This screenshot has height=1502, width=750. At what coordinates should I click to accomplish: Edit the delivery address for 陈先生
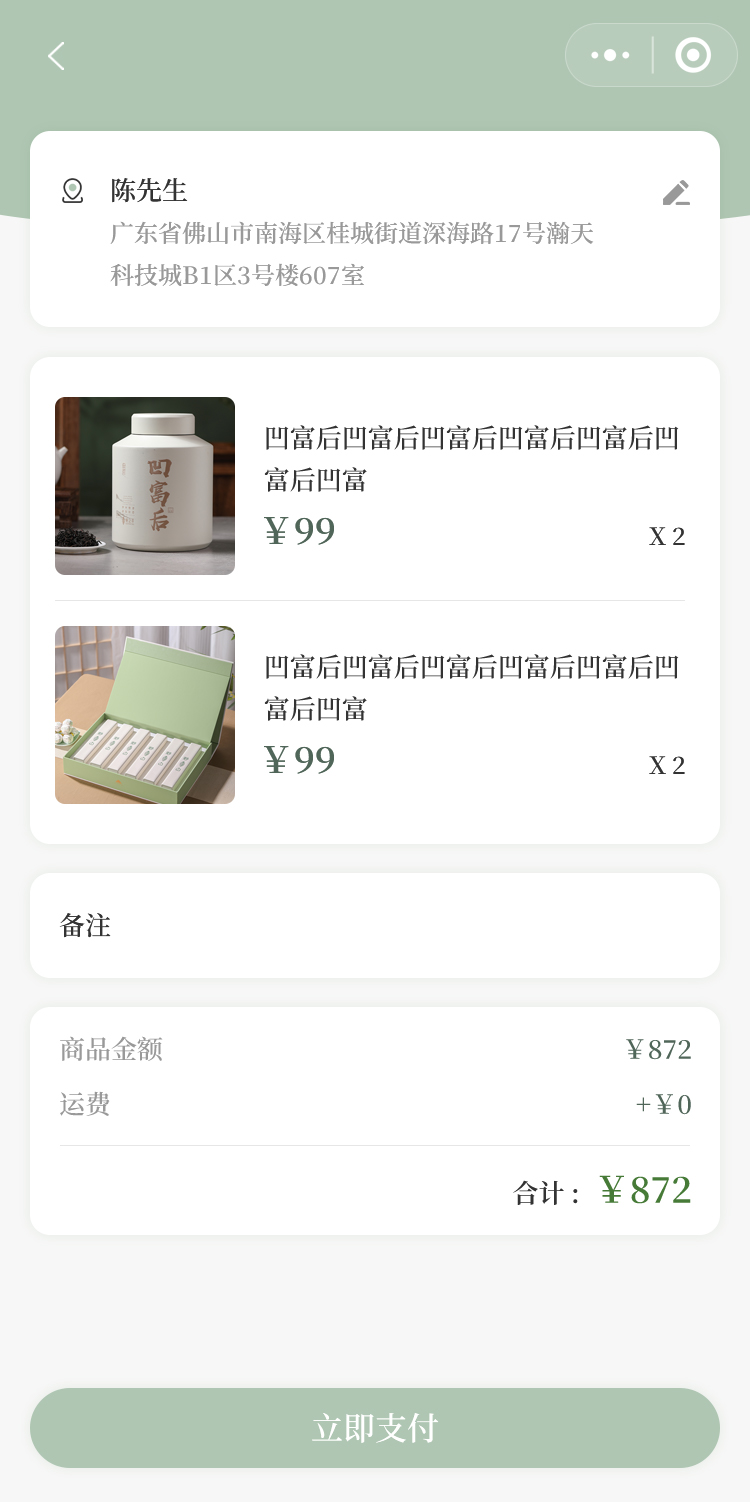click(676, 193)
